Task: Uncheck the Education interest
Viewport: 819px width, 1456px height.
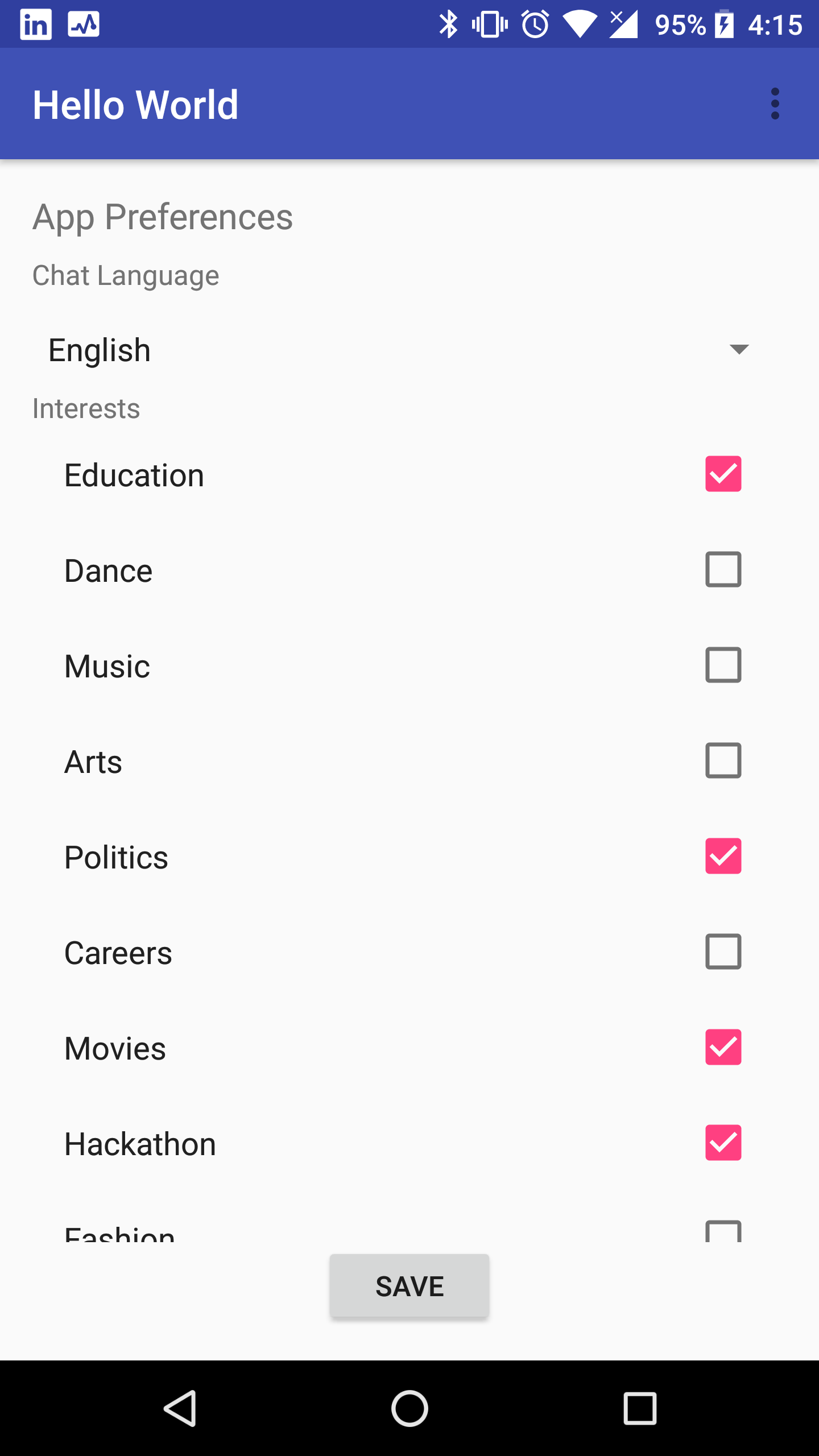Action: [x=723, y=474]
